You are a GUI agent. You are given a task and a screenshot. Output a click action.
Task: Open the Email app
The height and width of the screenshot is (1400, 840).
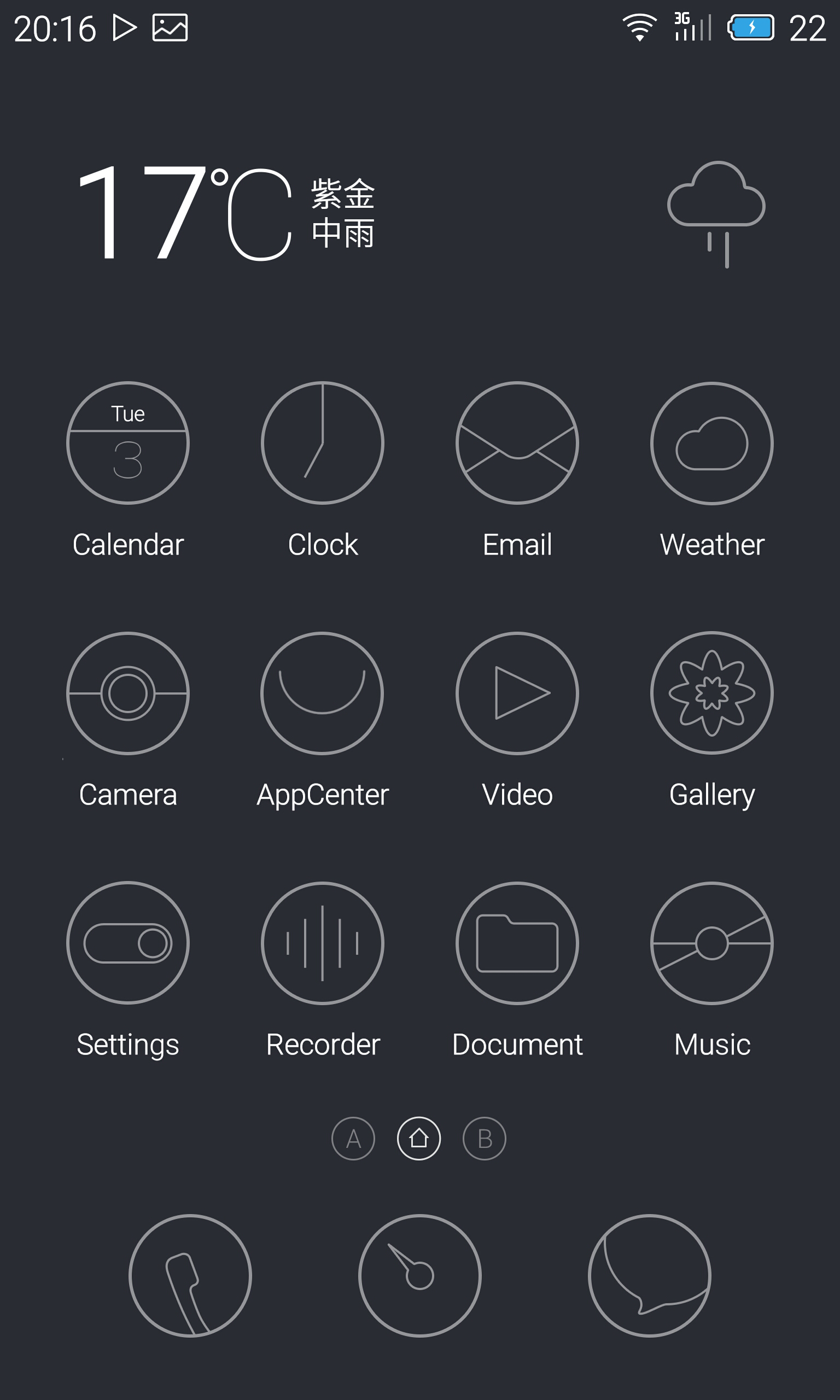point(517,443)
